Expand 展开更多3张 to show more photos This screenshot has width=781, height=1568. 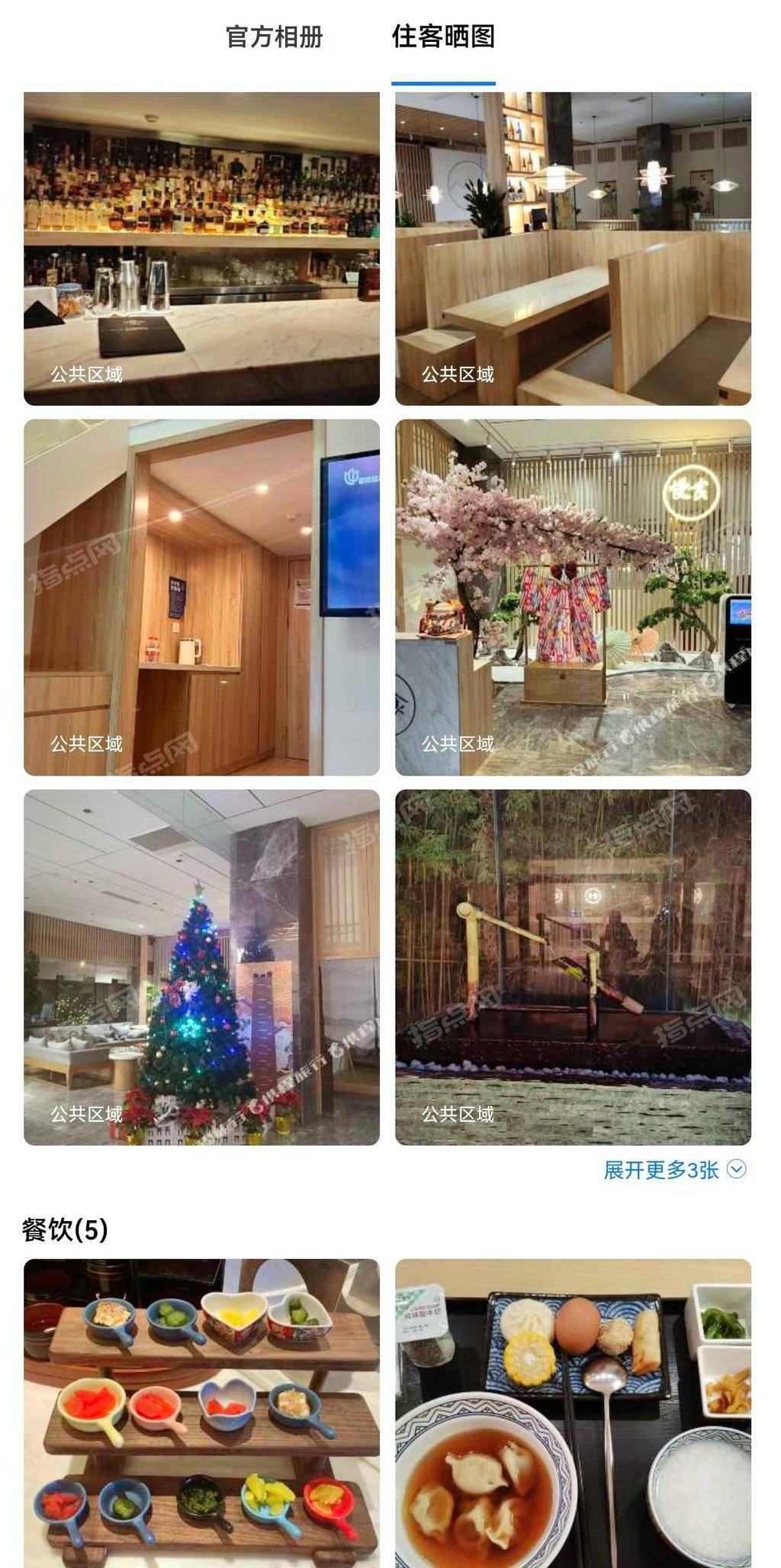[x=674, y=1170]
